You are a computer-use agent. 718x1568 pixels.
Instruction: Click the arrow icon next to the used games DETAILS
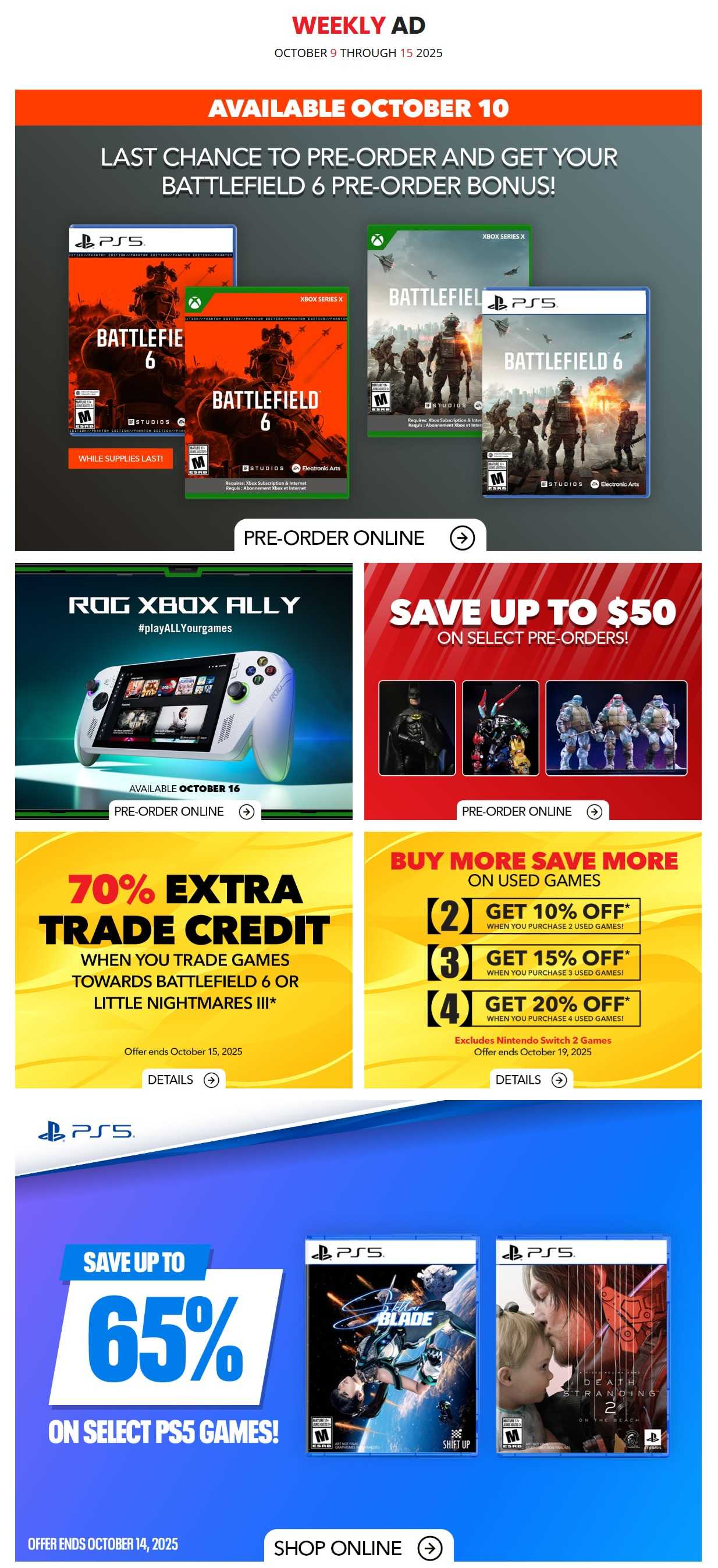[560, 1079]
